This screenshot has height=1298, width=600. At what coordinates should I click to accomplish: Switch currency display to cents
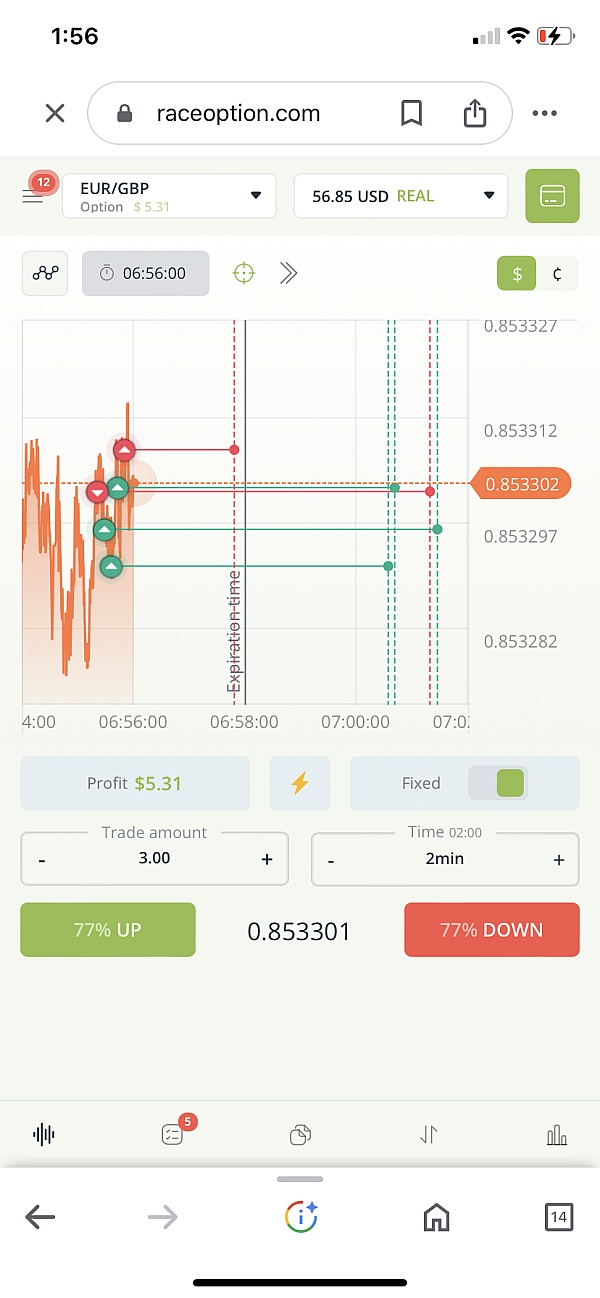point(557,274)
